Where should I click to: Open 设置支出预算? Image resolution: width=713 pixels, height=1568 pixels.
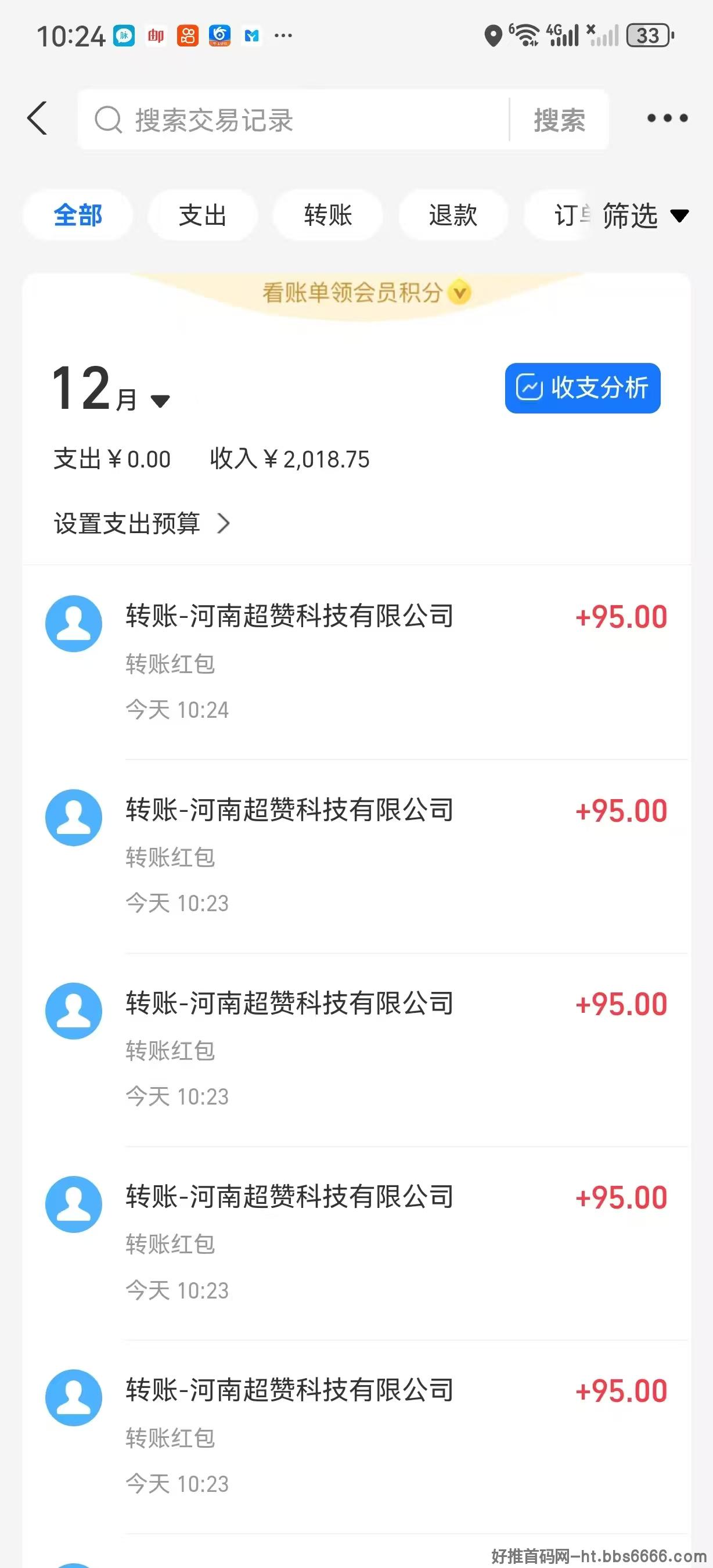point(142,523)
